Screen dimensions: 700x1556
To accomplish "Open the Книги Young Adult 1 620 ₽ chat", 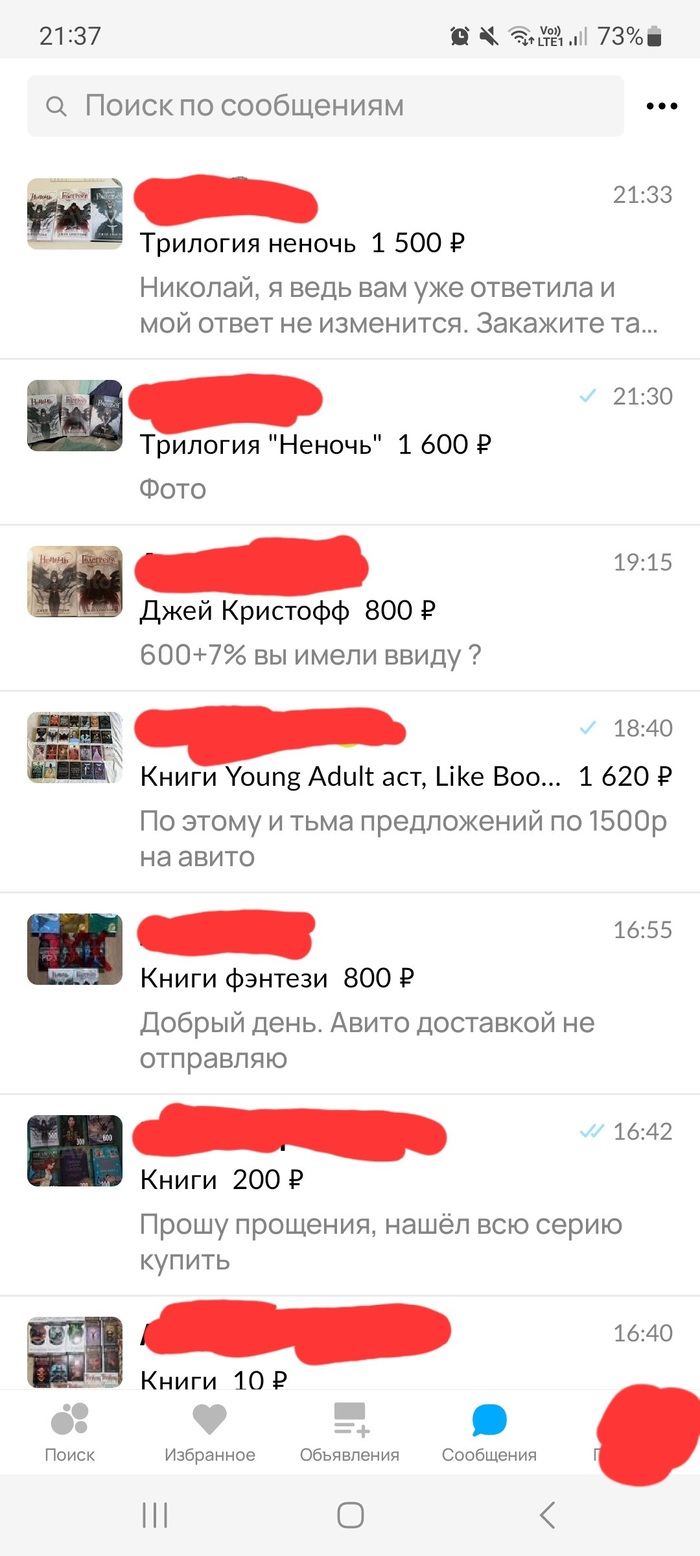I will pos(400,792).
